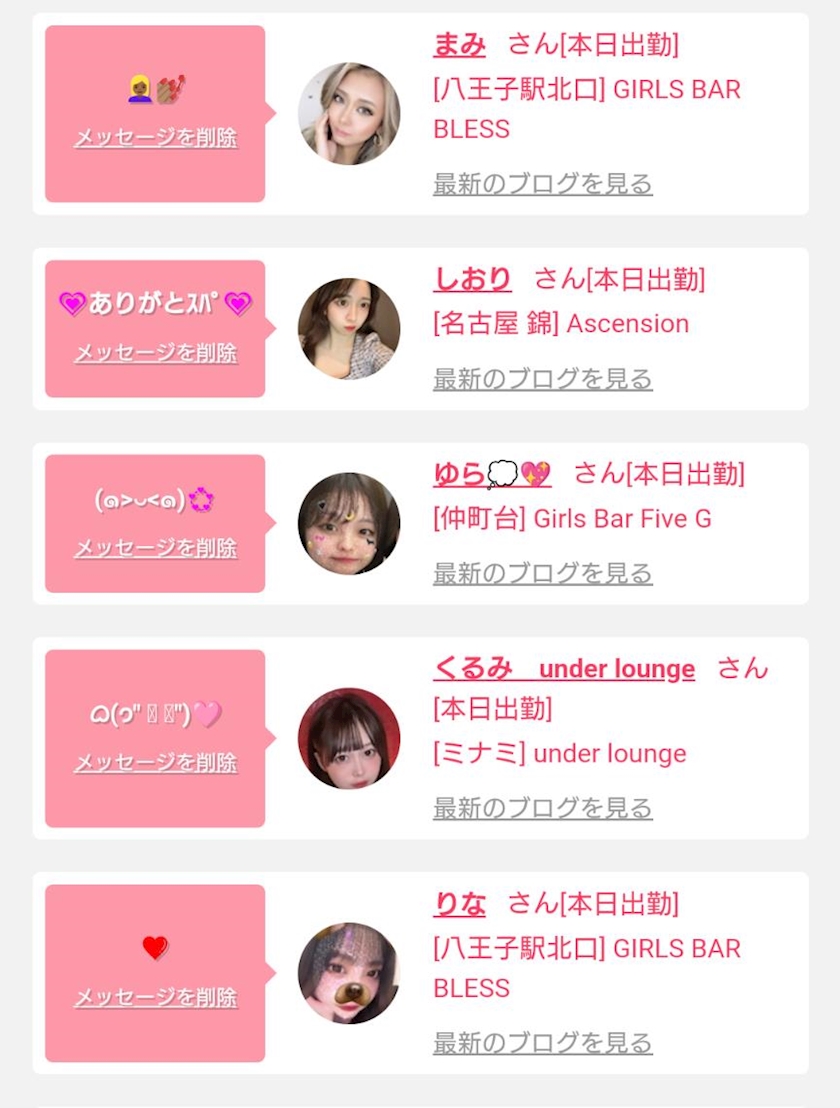
Task: Delete the message sent to ゆら
Action: [x=155, y=548]
